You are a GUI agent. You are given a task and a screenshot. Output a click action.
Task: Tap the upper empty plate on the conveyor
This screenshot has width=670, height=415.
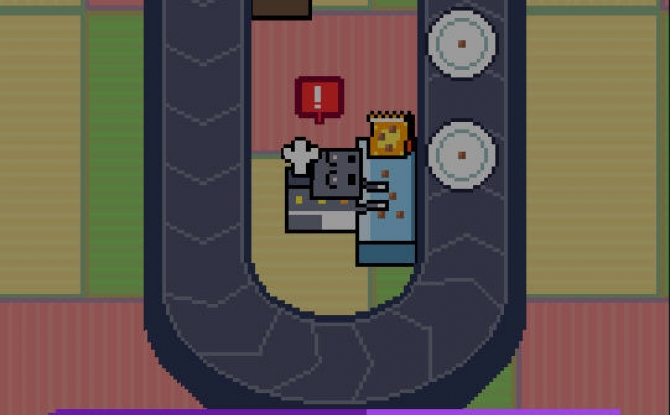[x=461, y=43]
